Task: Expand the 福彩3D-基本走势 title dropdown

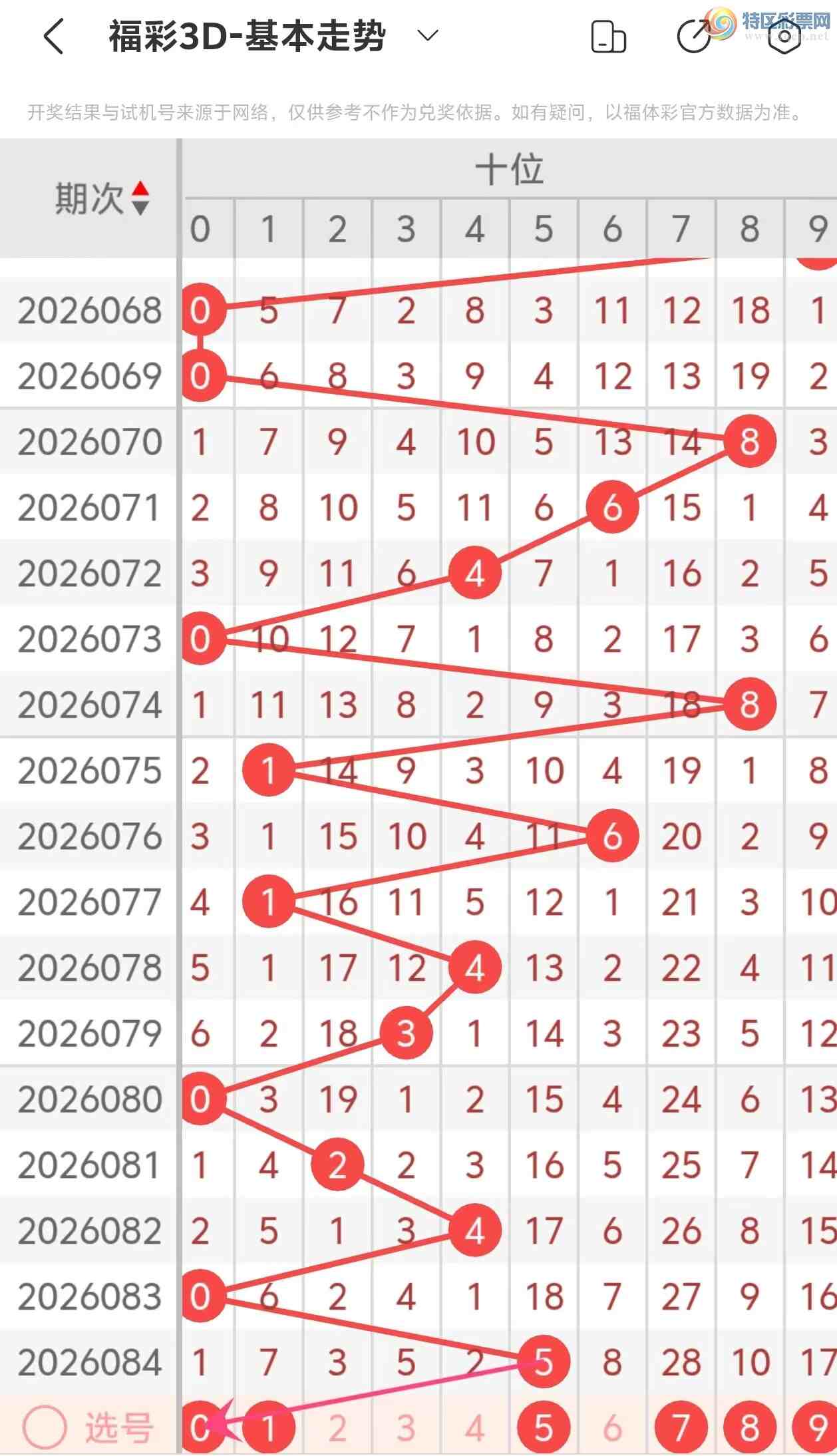Action: pyautogui.click(x=428, y=35)
